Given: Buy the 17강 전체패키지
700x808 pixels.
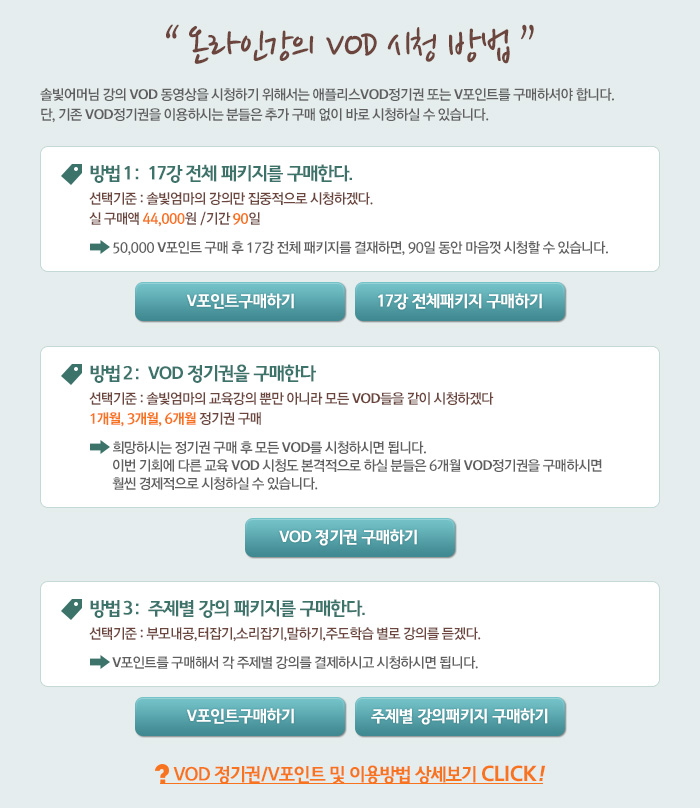Looking at the screenshot, I should pos(460,301).
